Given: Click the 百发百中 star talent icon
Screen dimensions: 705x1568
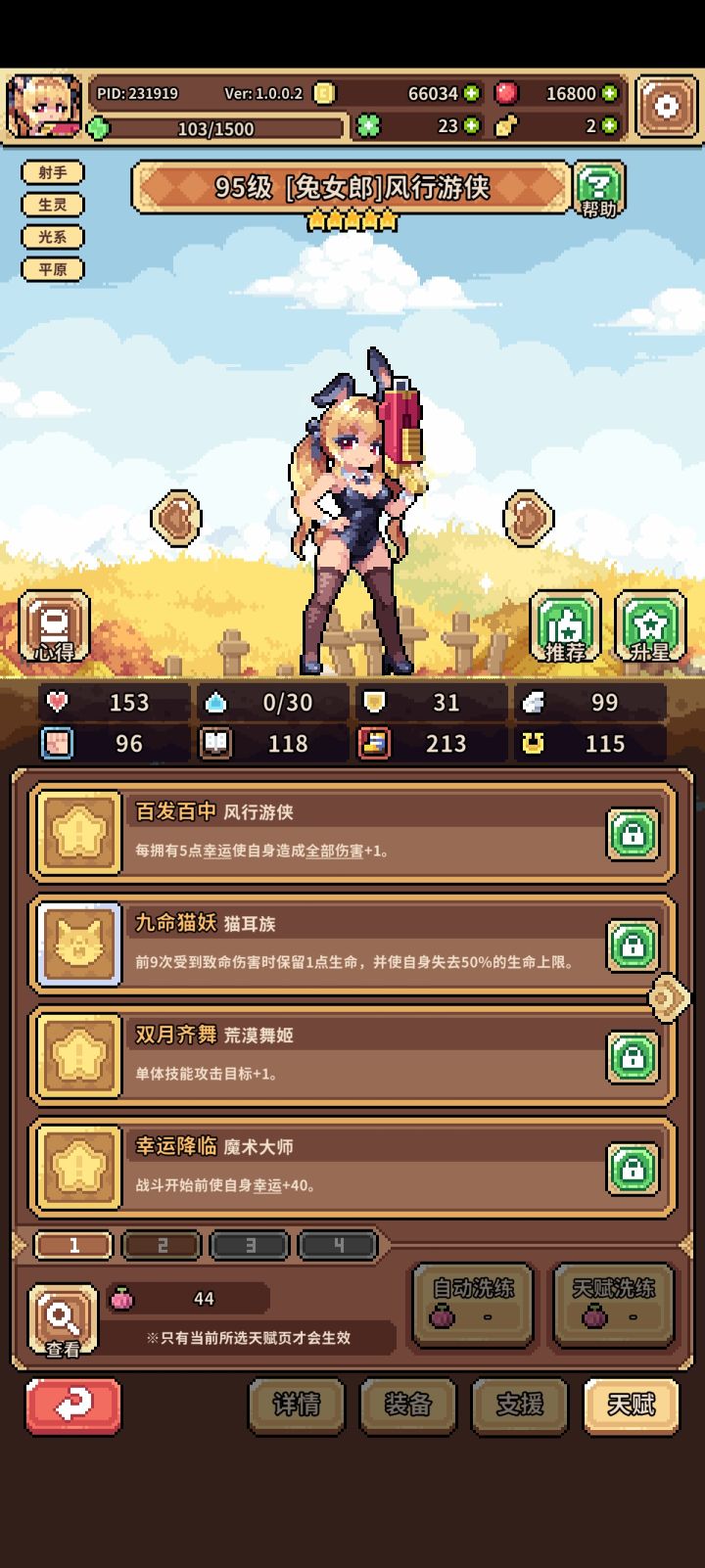Looking at the screenshot, I should tap(77, 834).
